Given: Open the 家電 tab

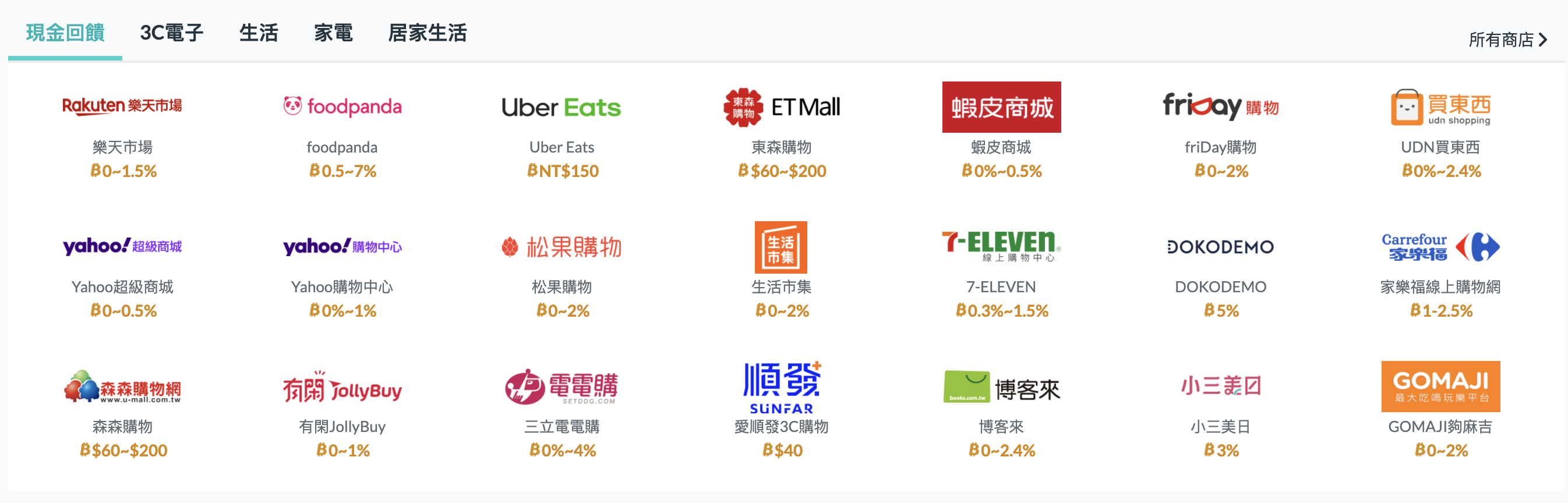Looking at the screenshot, I should click(333, 33).
